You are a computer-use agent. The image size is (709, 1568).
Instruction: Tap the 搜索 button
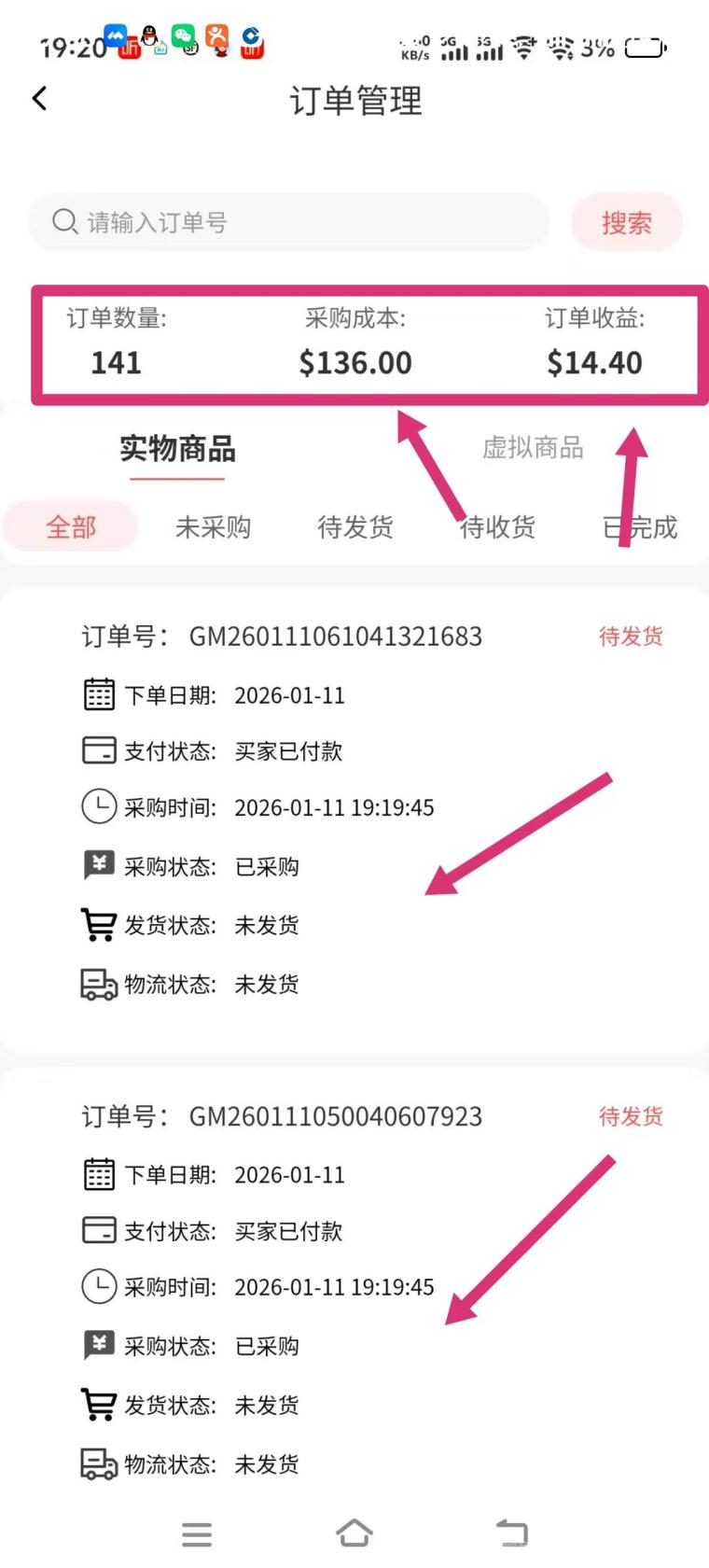pos(626,223)
